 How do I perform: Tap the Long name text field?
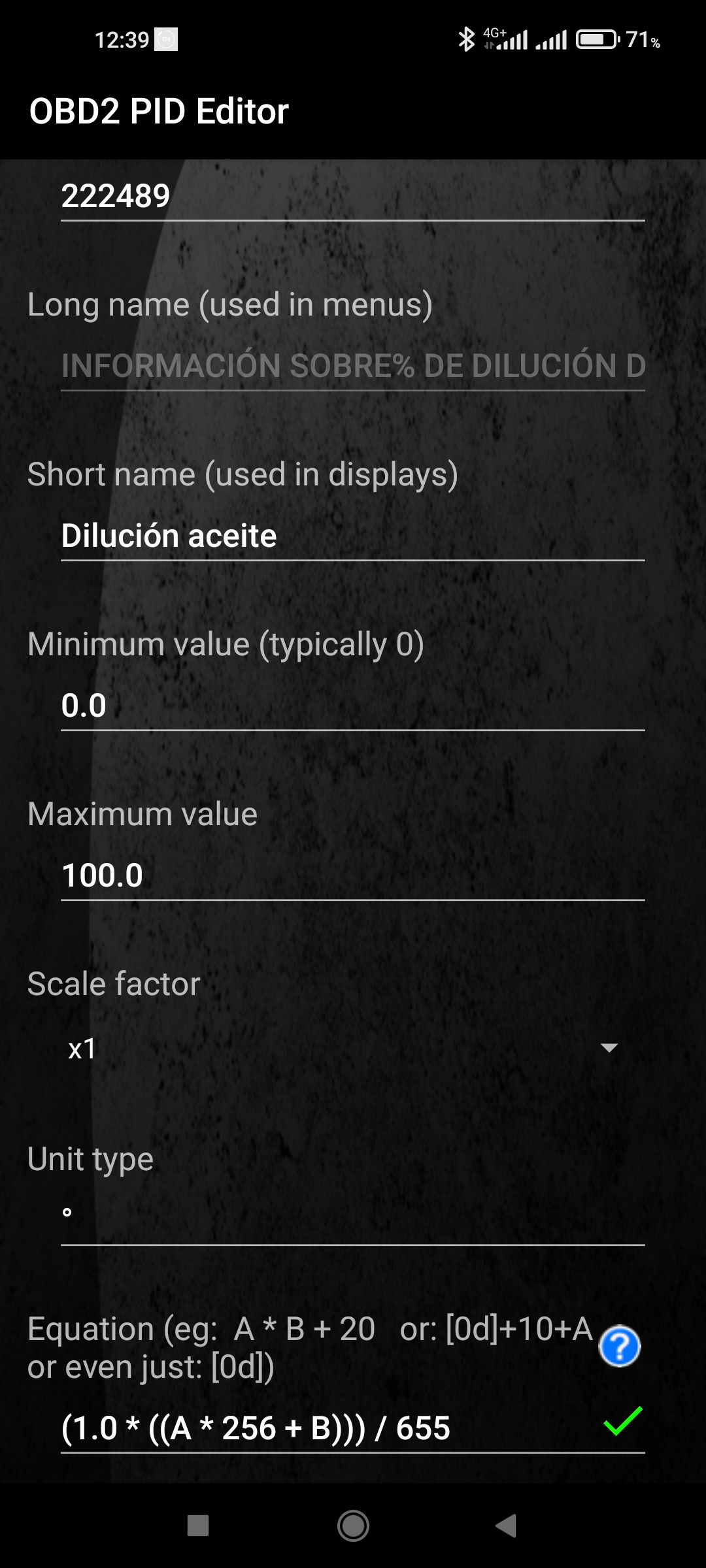pyautogui.click(x=353, y=365)
